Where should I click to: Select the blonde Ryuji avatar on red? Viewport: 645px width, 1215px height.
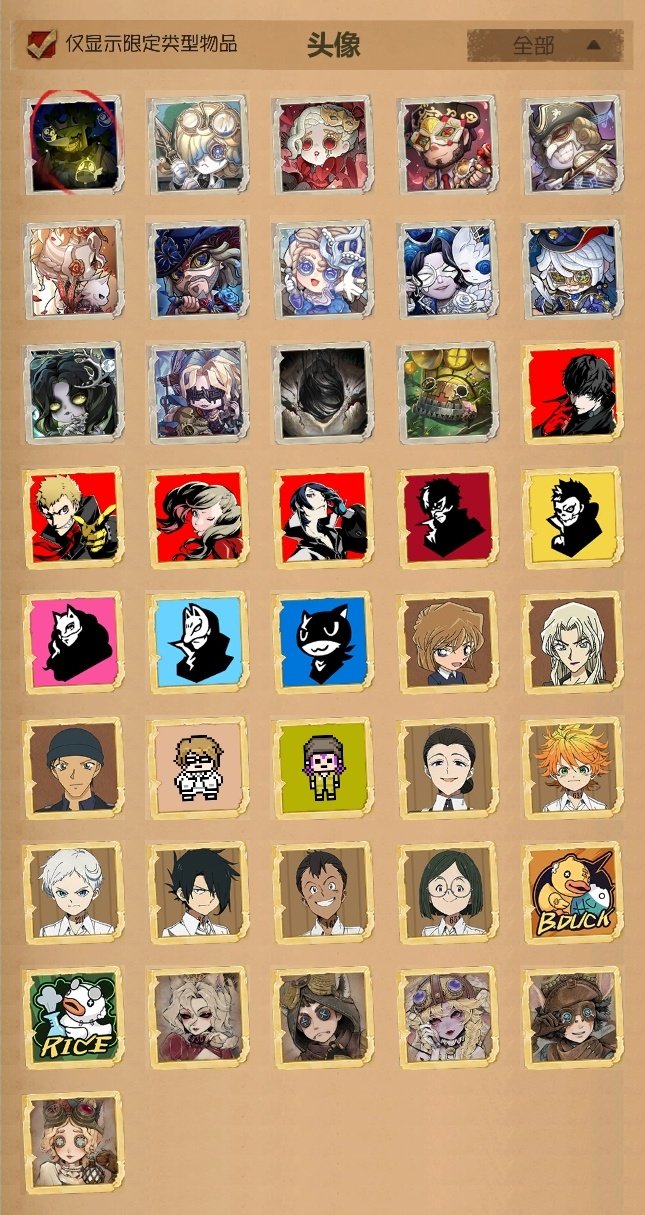72,518
